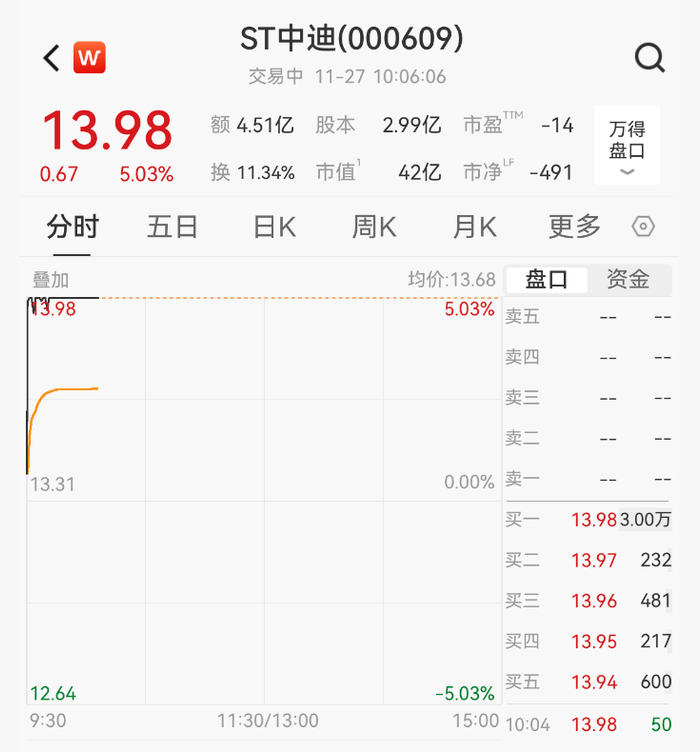This screenshot has height=752, width=700.
Task: View the 月K chart tab
Action: (474, 227)
